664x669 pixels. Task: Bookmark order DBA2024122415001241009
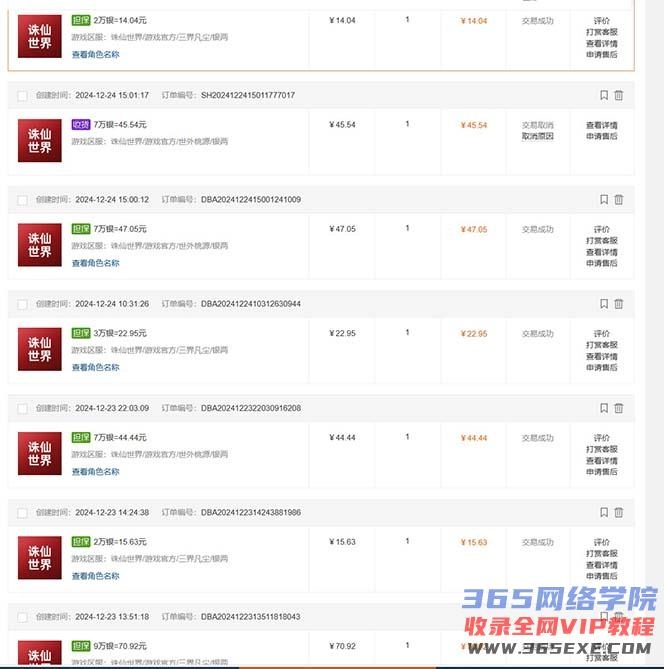604,200
